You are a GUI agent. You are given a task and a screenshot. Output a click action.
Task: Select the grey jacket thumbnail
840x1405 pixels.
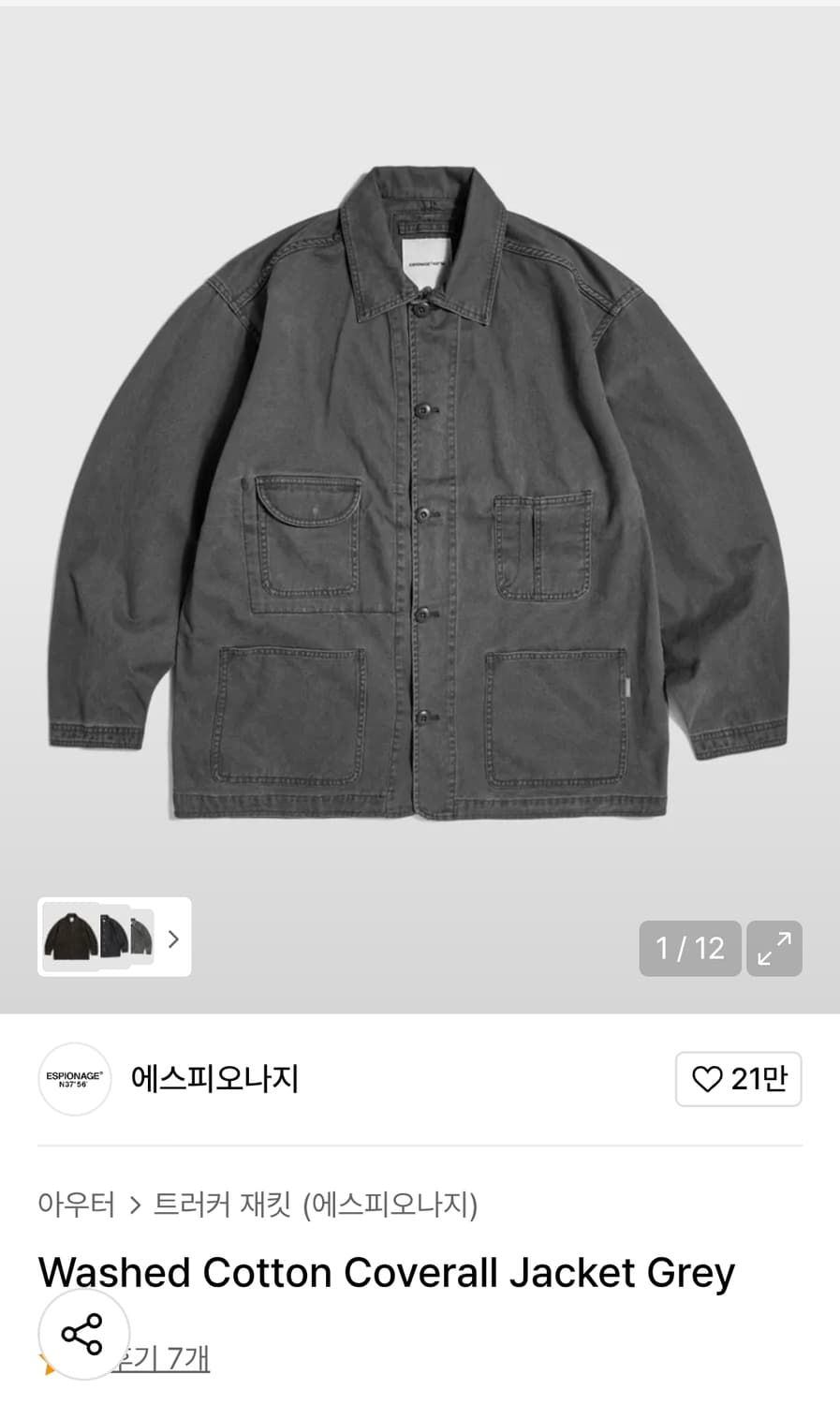tap(140, 937)
